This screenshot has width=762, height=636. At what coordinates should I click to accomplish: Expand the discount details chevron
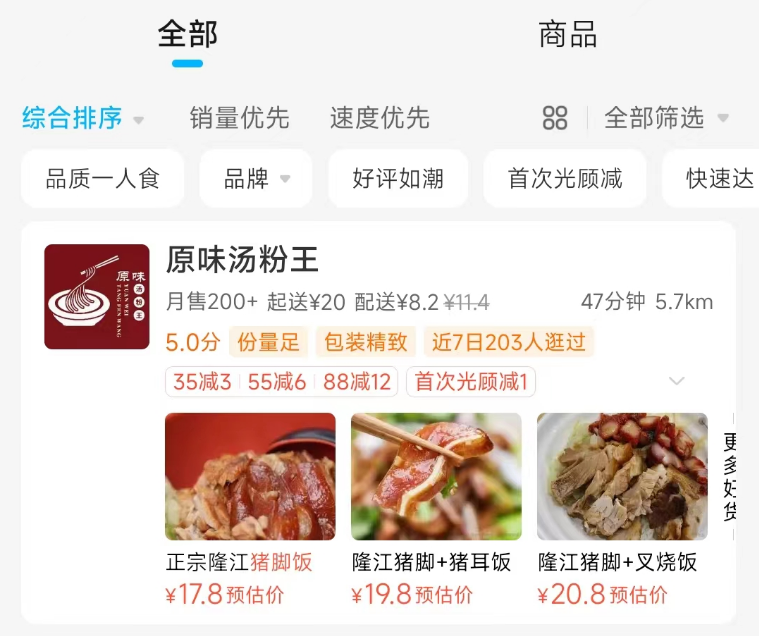pos(677,381)
